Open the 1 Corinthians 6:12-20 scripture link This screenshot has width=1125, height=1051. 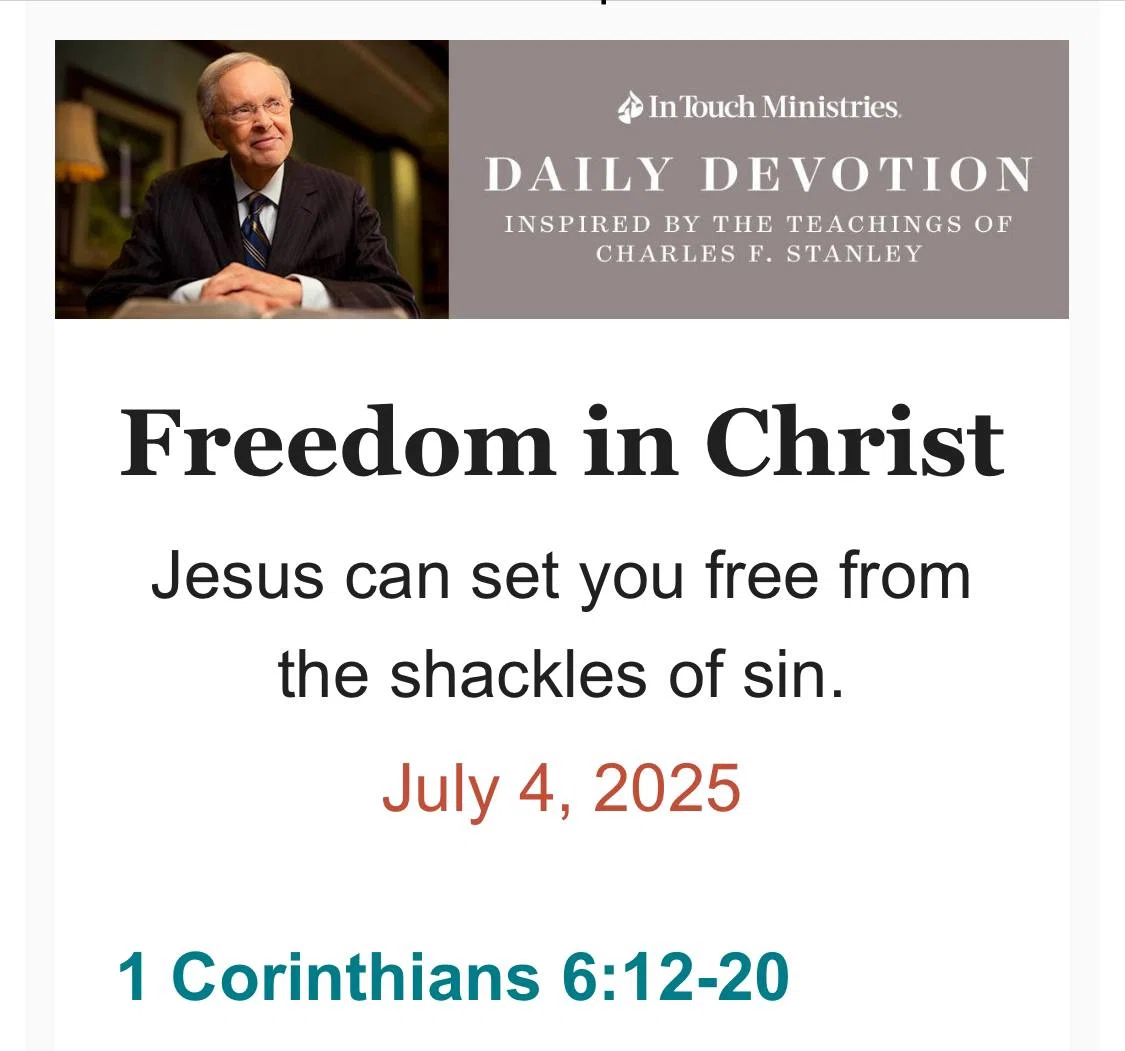coord(453,976)
